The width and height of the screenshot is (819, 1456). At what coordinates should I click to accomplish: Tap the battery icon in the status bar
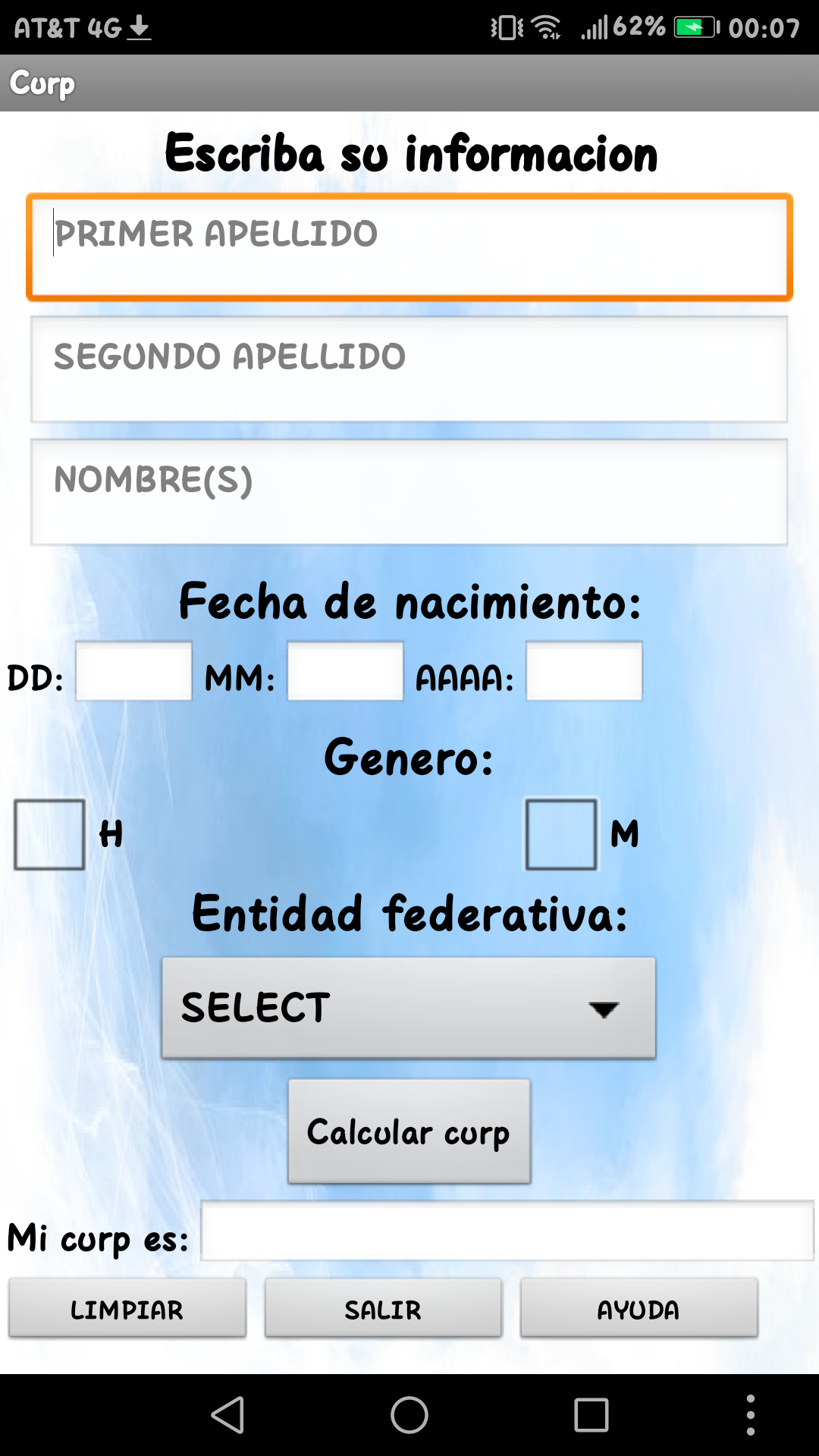point(694,27)
